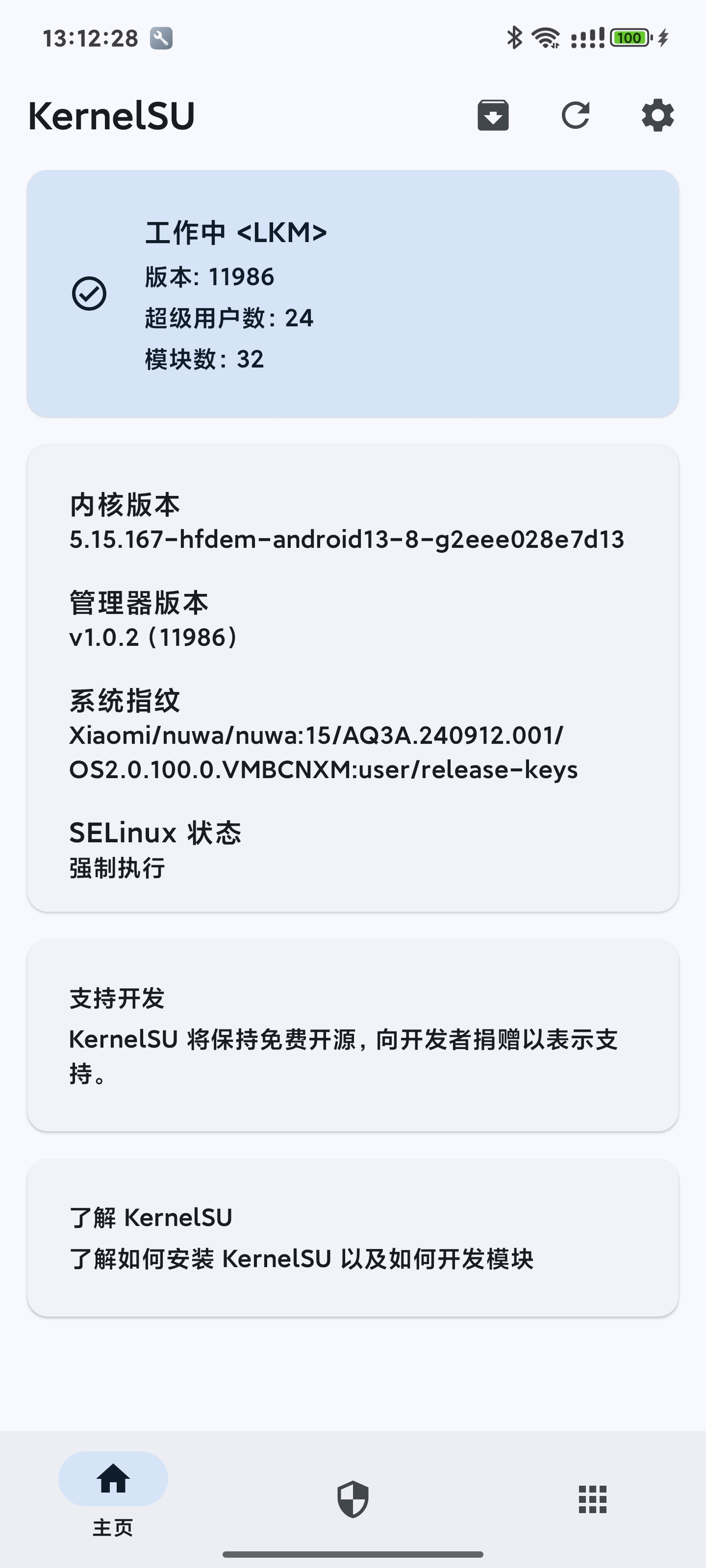
Task: Open the 工作中 <LKM> status card
Action: click(353, 294)
